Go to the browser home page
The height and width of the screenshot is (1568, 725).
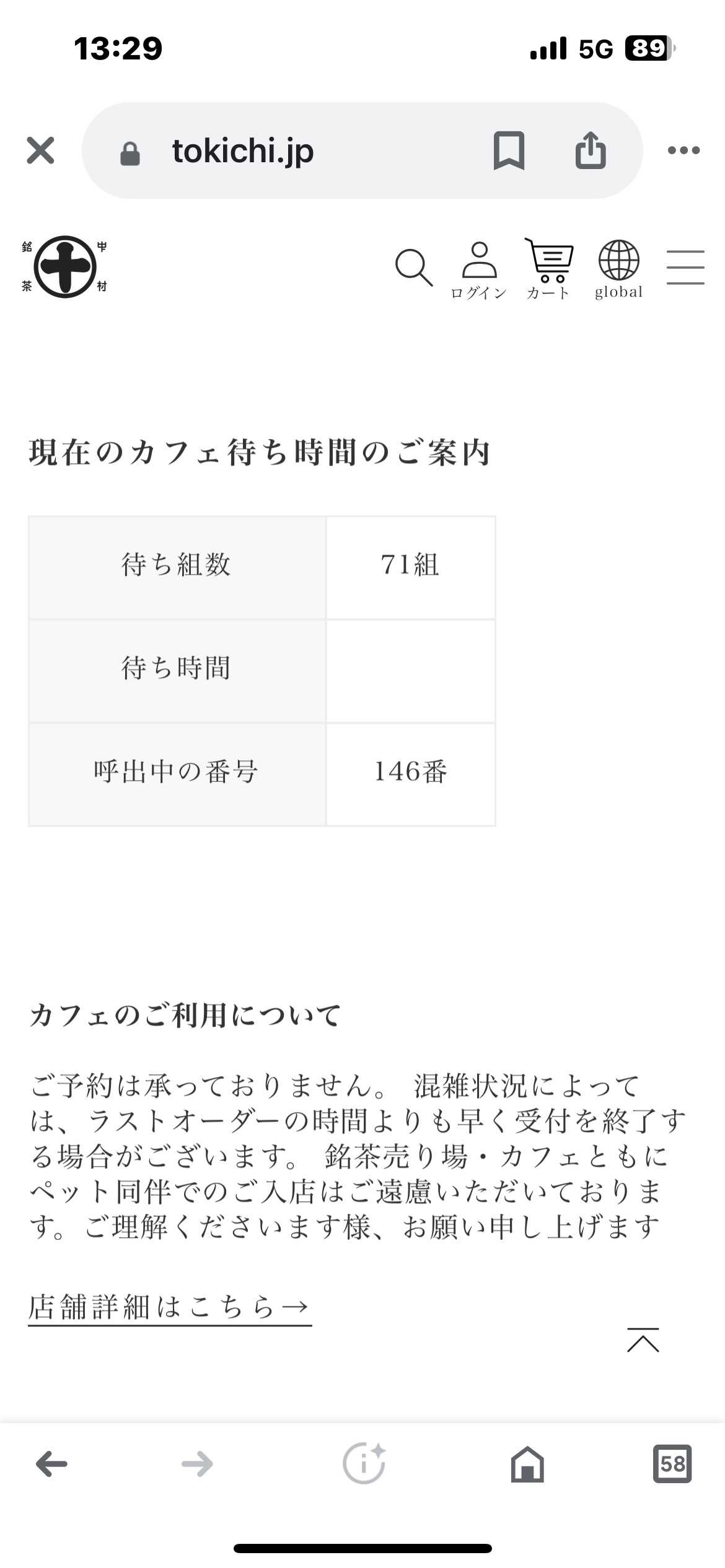527,1464
